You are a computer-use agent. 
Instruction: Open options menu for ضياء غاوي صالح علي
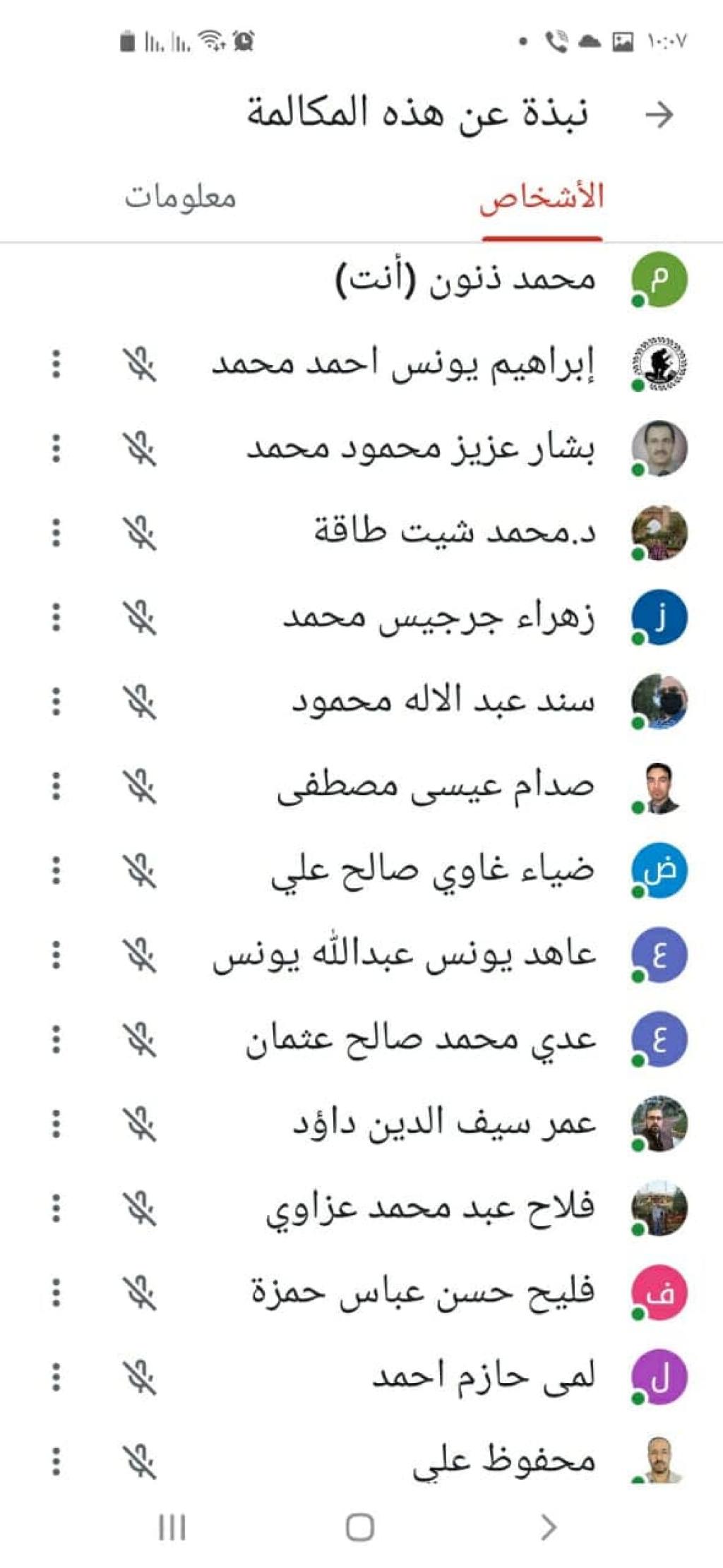56,870
